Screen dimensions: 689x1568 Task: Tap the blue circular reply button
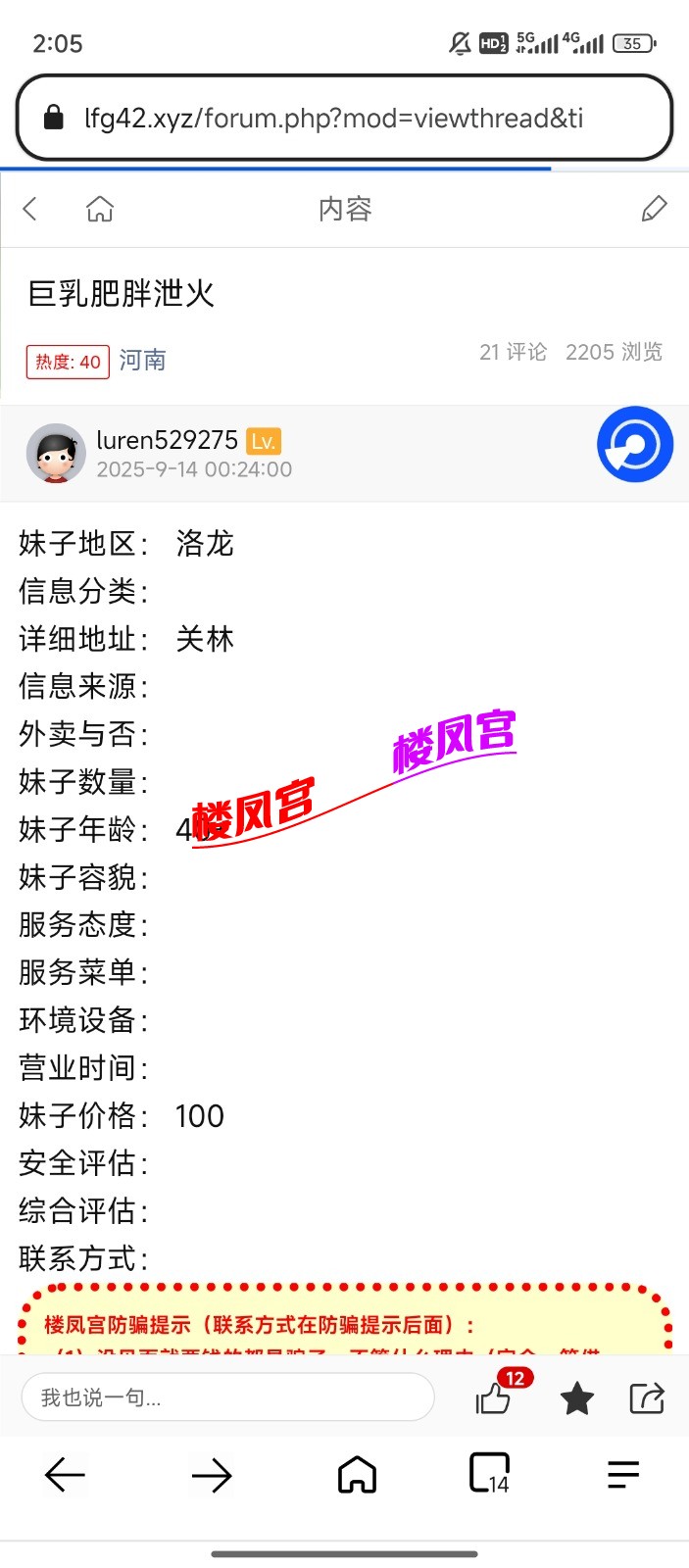pos(634,445)
